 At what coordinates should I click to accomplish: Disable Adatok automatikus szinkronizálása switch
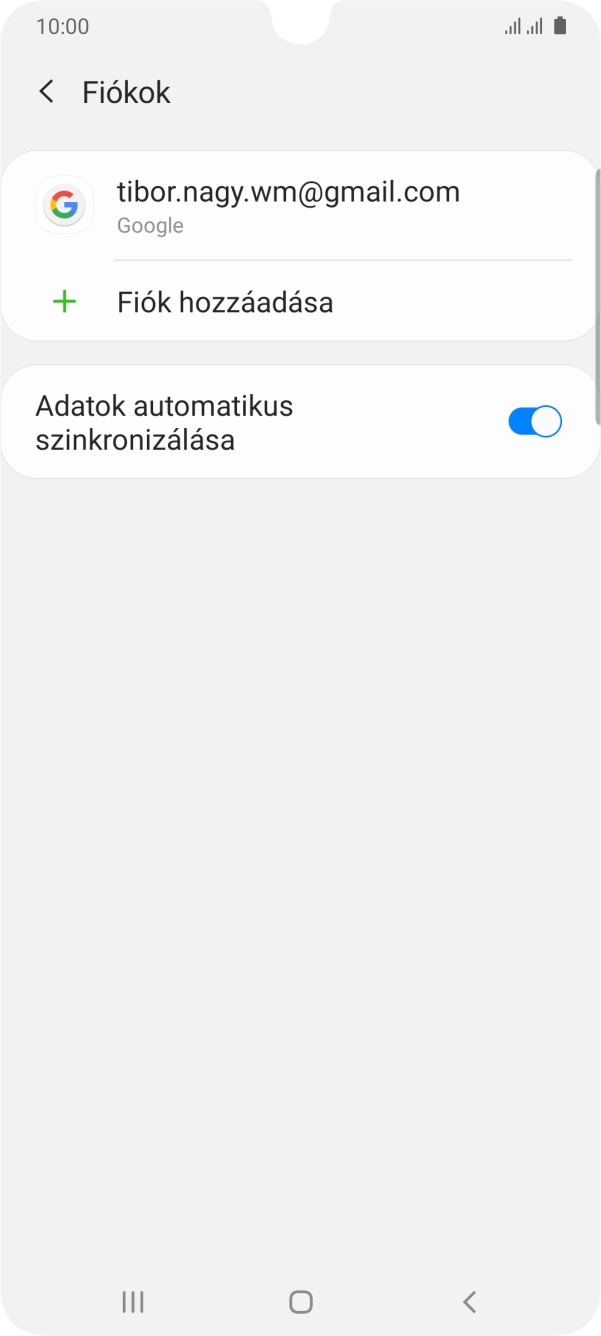535,422
